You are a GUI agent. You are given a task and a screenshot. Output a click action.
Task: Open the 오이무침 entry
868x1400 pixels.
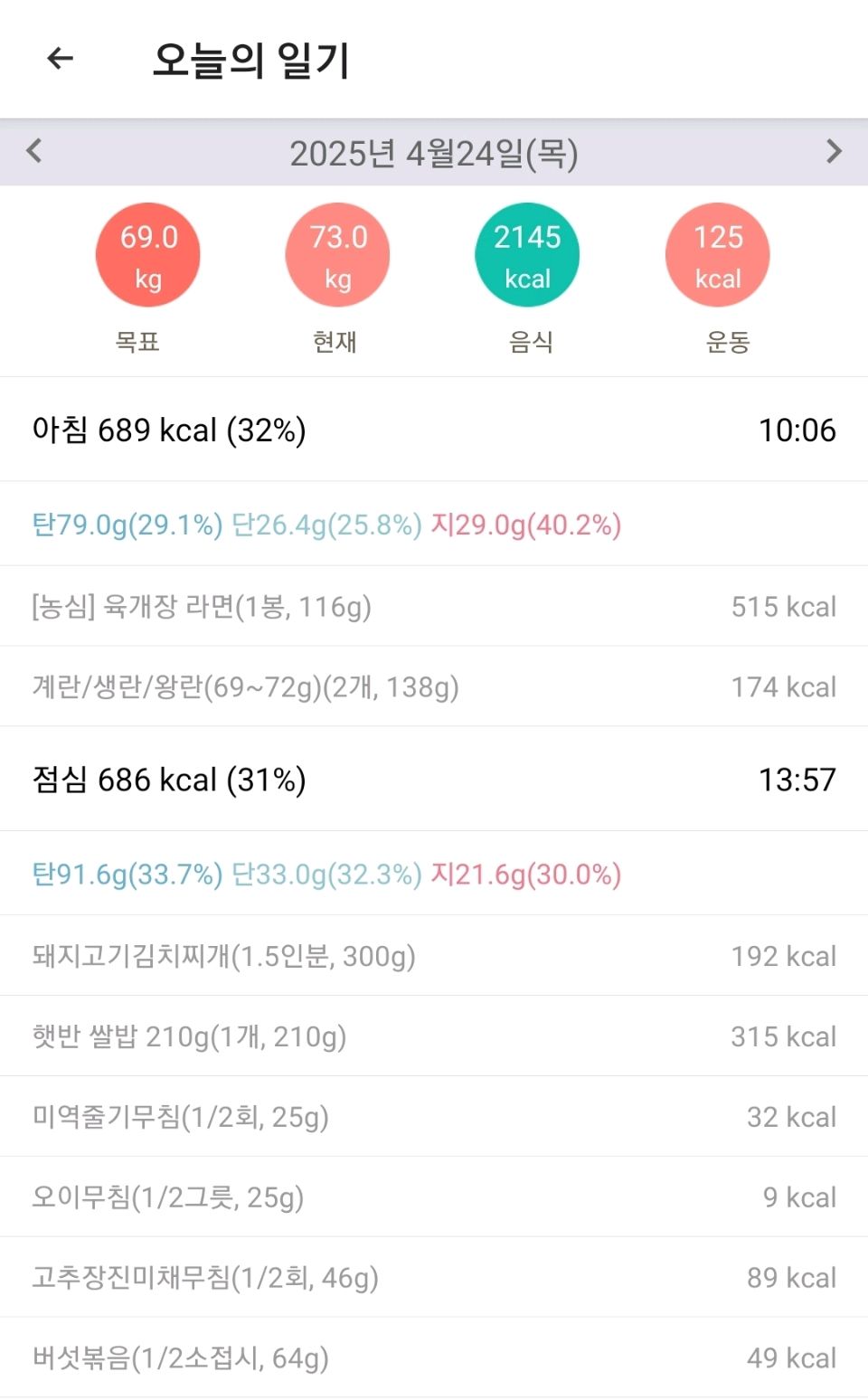[434, 1197]
